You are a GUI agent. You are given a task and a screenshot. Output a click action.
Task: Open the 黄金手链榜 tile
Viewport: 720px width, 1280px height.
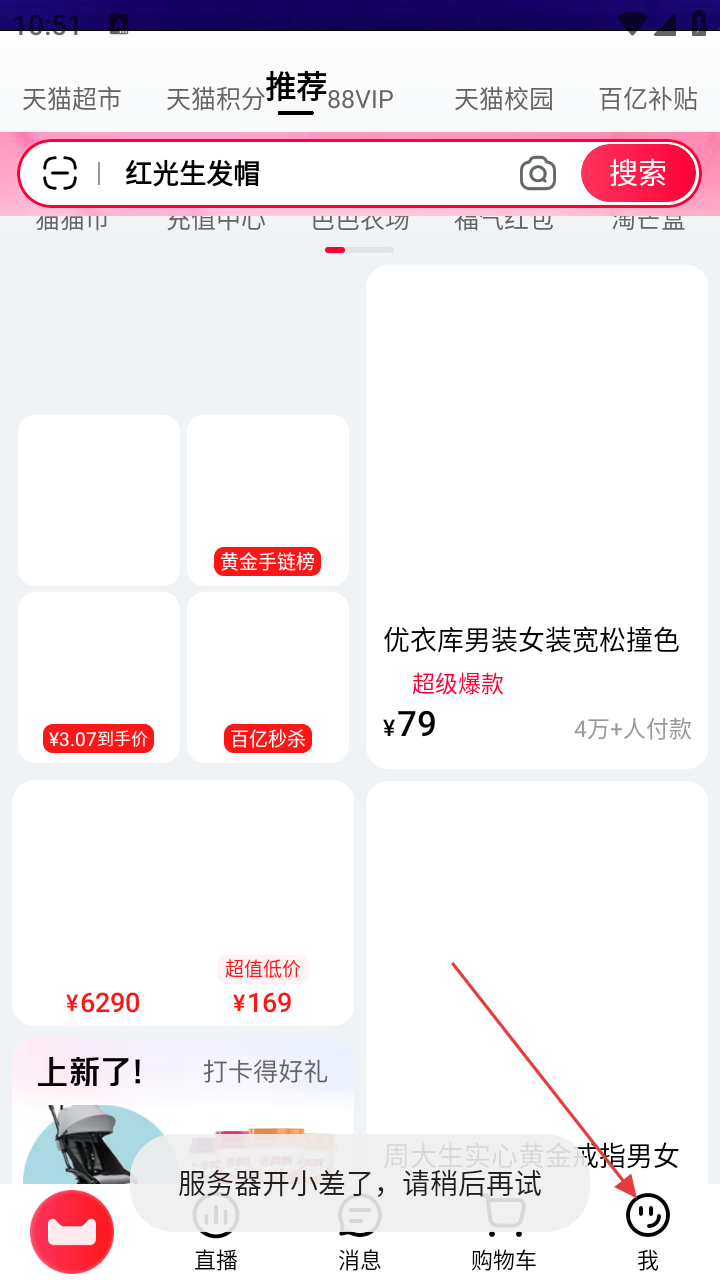click(268, 501)
